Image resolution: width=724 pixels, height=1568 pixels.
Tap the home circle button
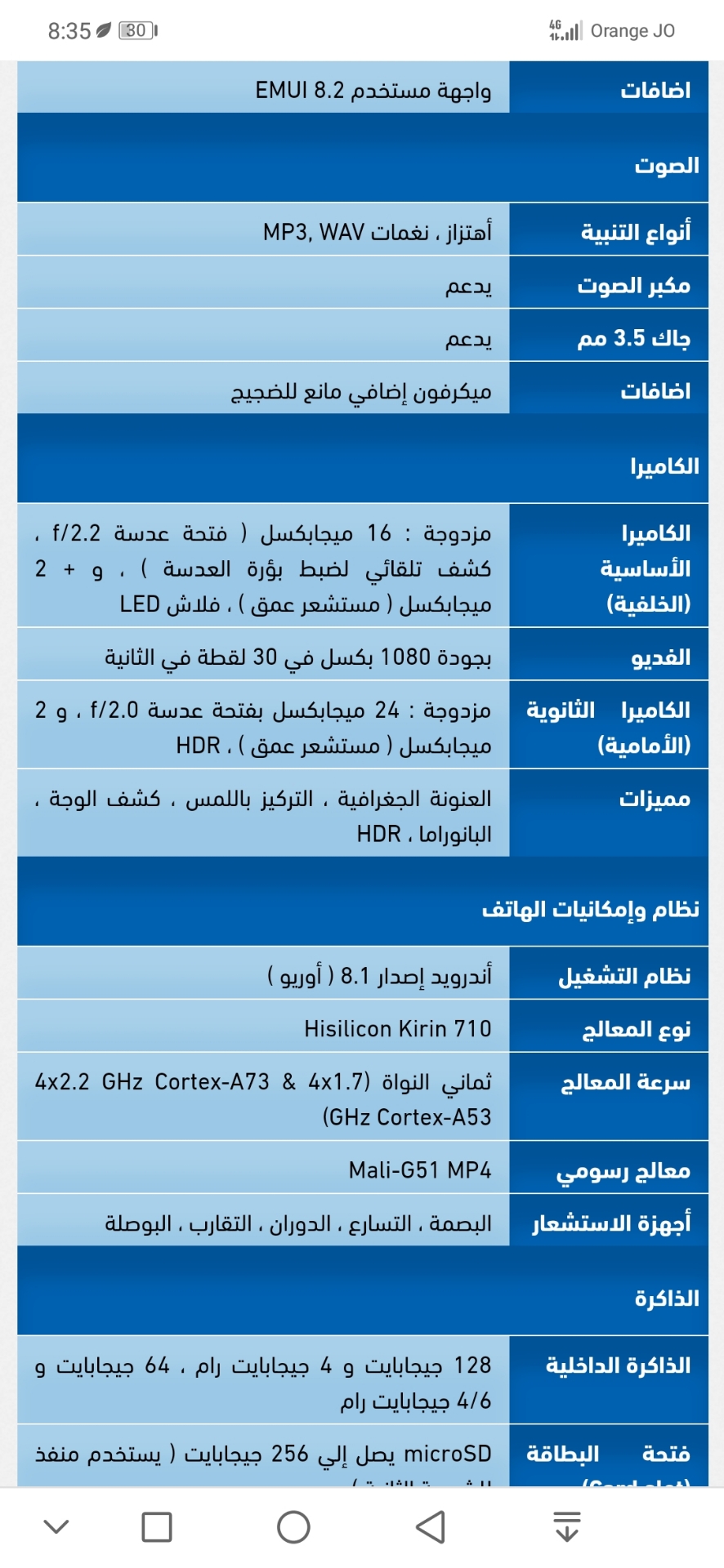[x=293, y=1526]
